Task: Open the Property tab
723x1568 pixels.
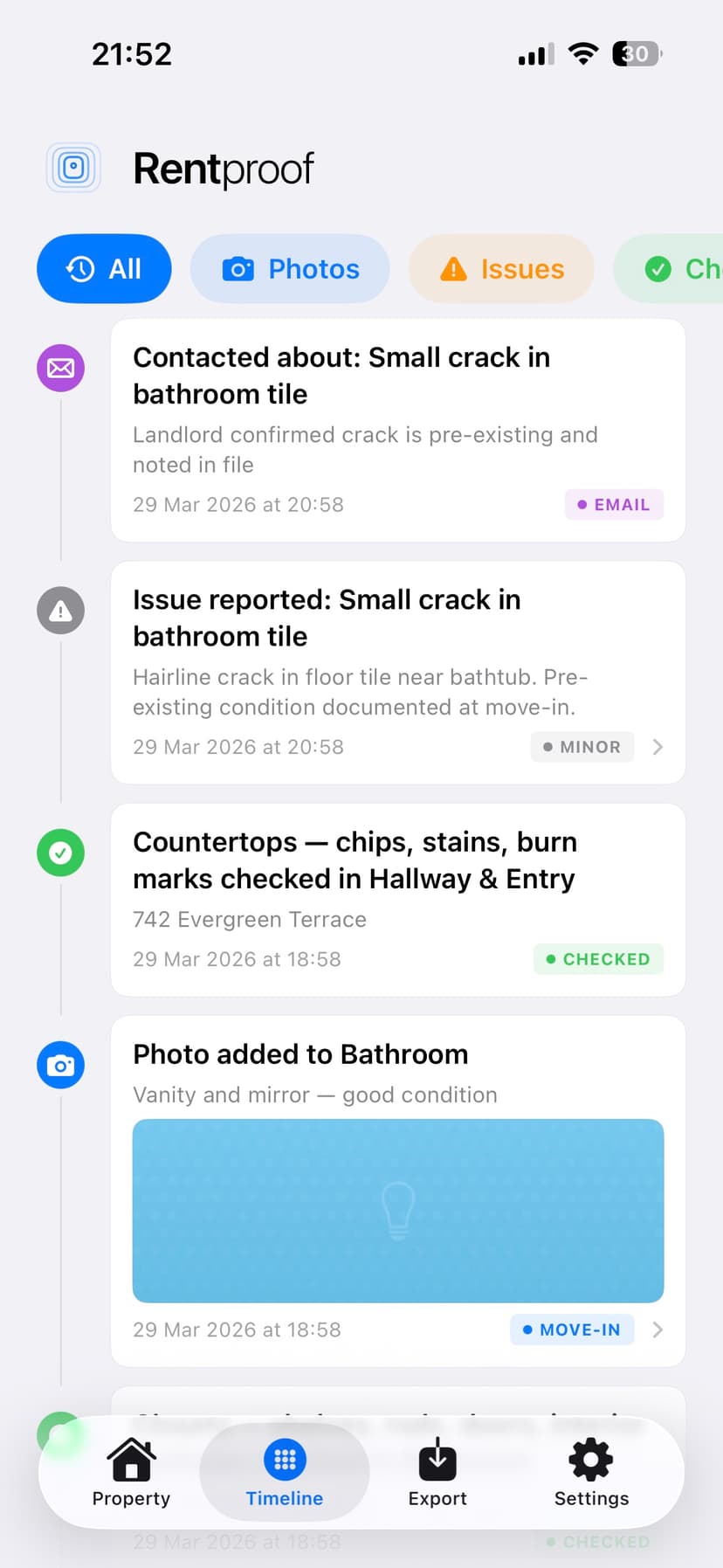Action: (x=131, y=1473)
